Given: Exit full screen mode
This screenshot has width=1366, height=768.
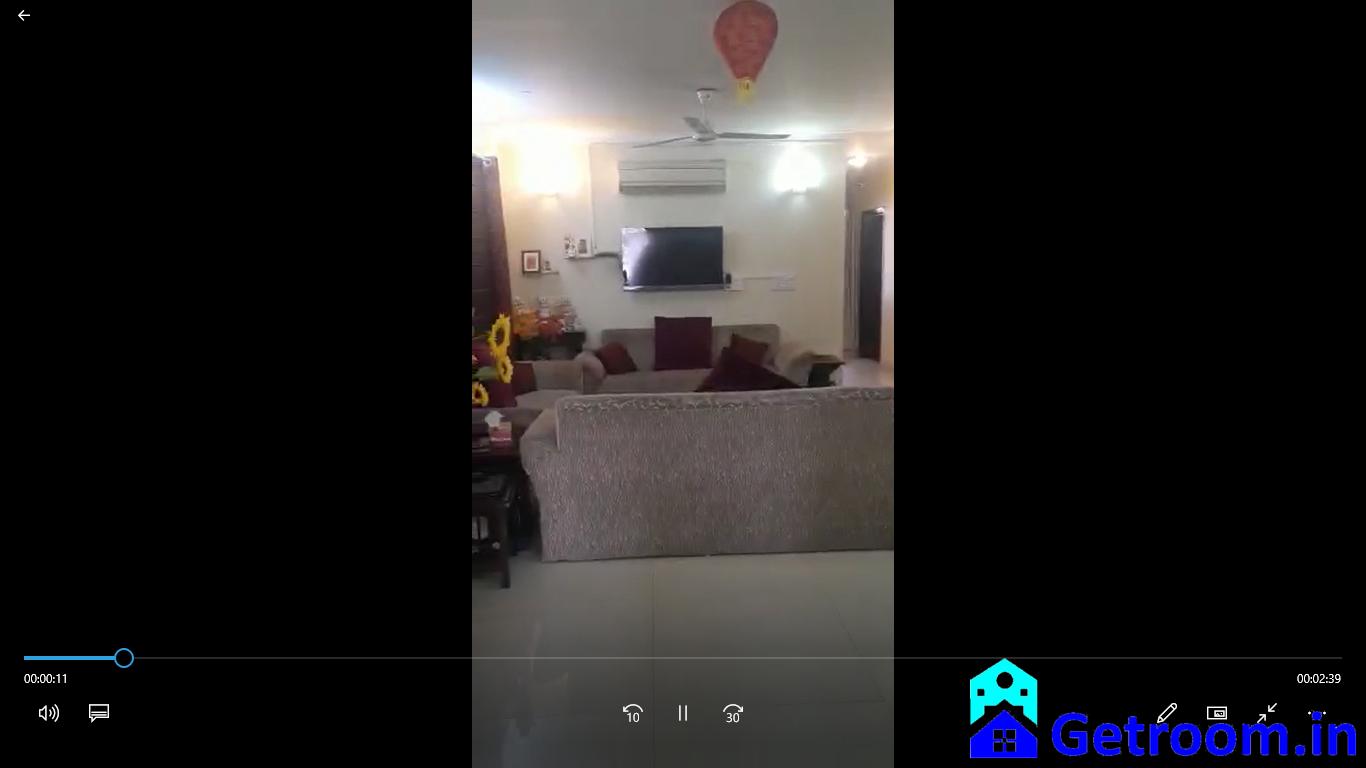Looking at the screenshot, I should 1267,713.
